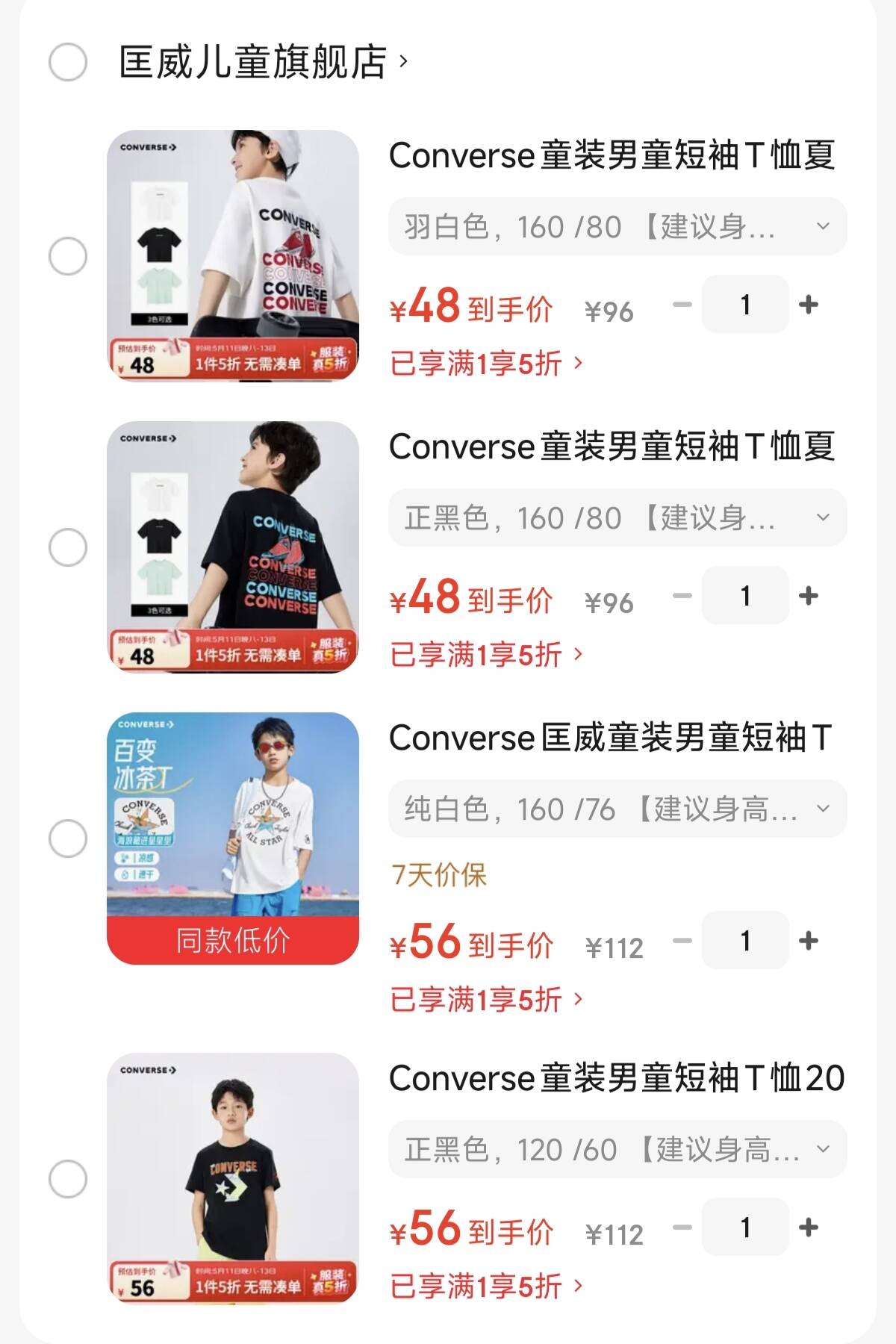Expand the 纯白色, 160/76 variant dropdown
The width and height of the screenshot is (896, 1344).
(x=617, y=809)
